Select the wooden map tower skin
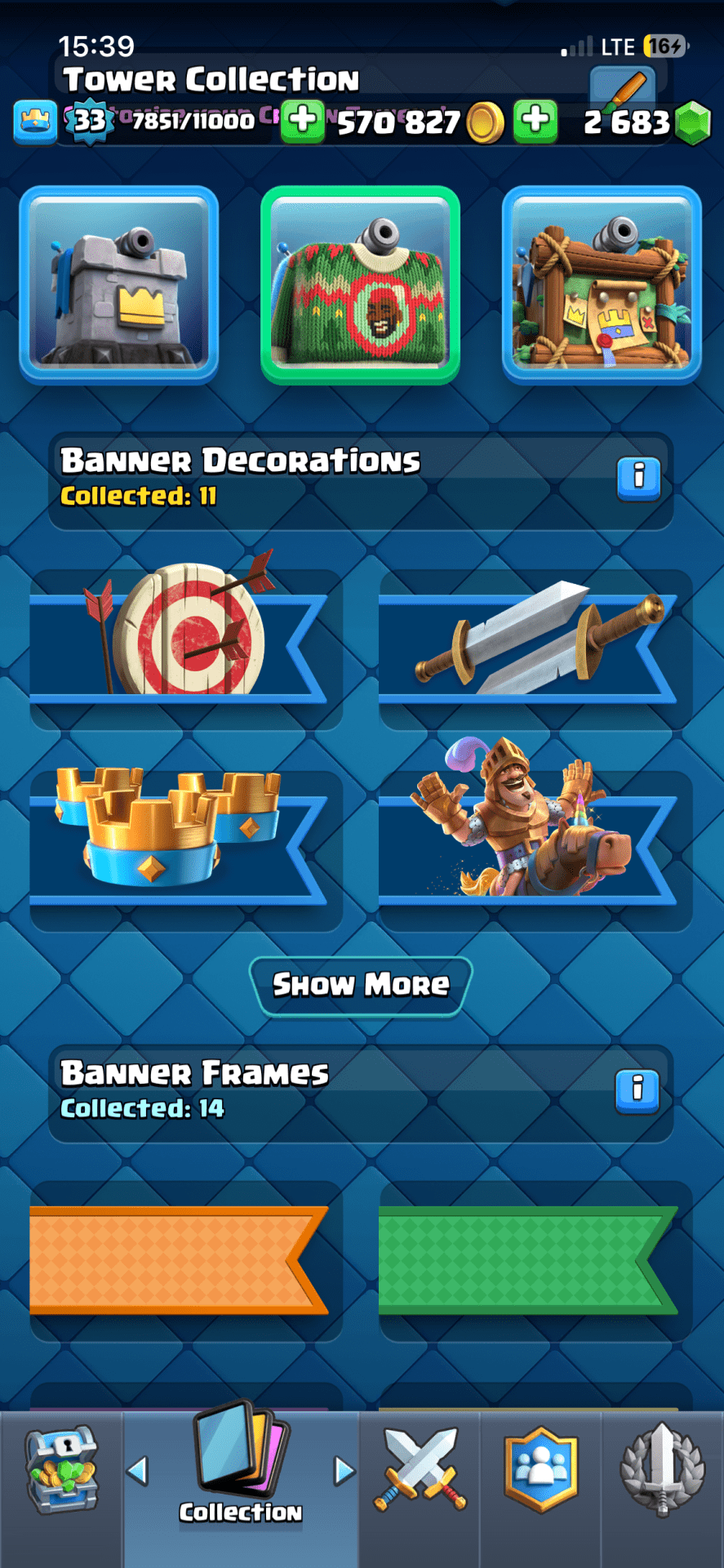Image resolution: width=724 pixels, height=1568 pixels. (602, 284)
